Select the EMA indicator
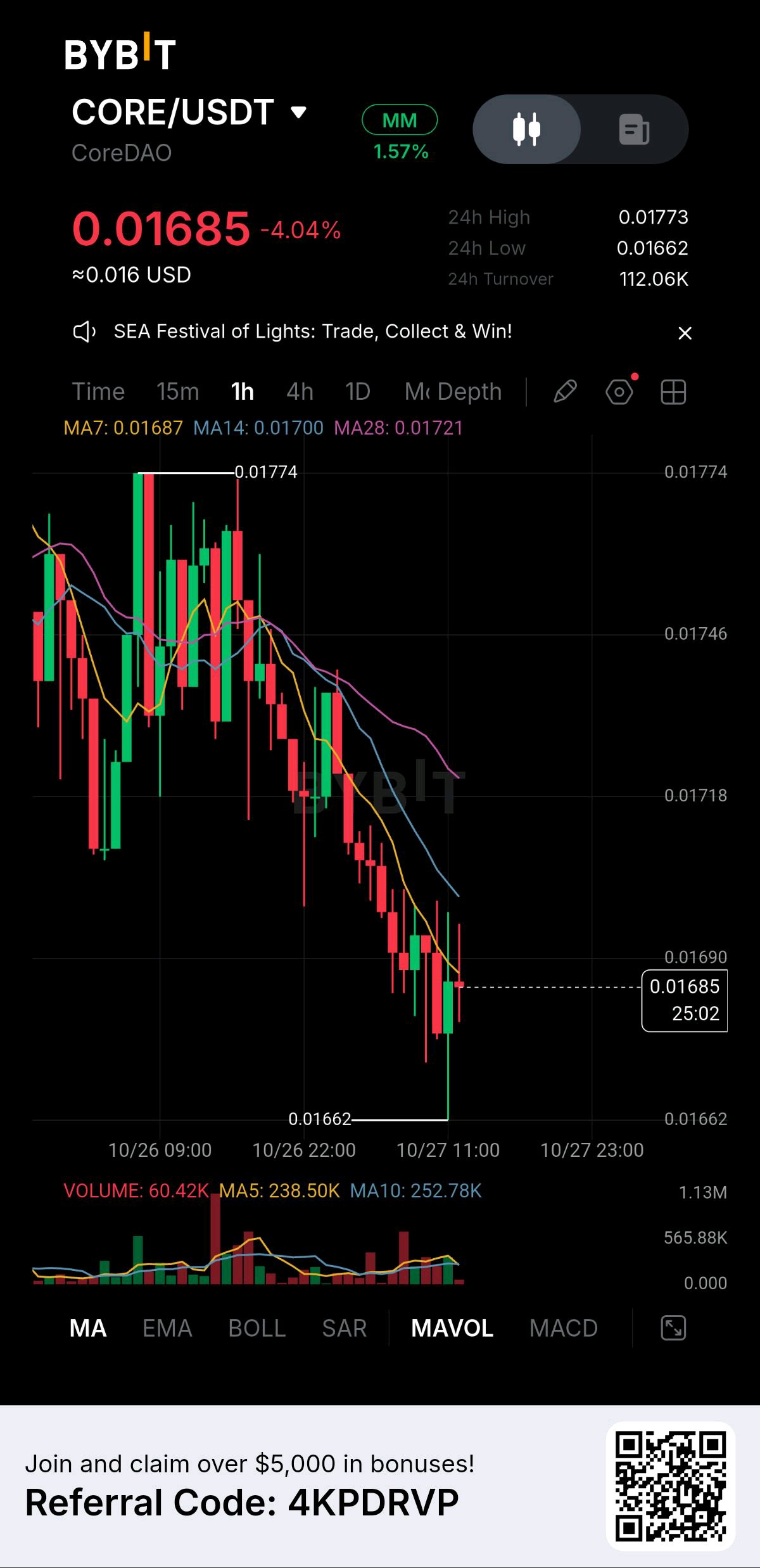The height and width of the screenshot is (1568, 760). pos(167,1328)
